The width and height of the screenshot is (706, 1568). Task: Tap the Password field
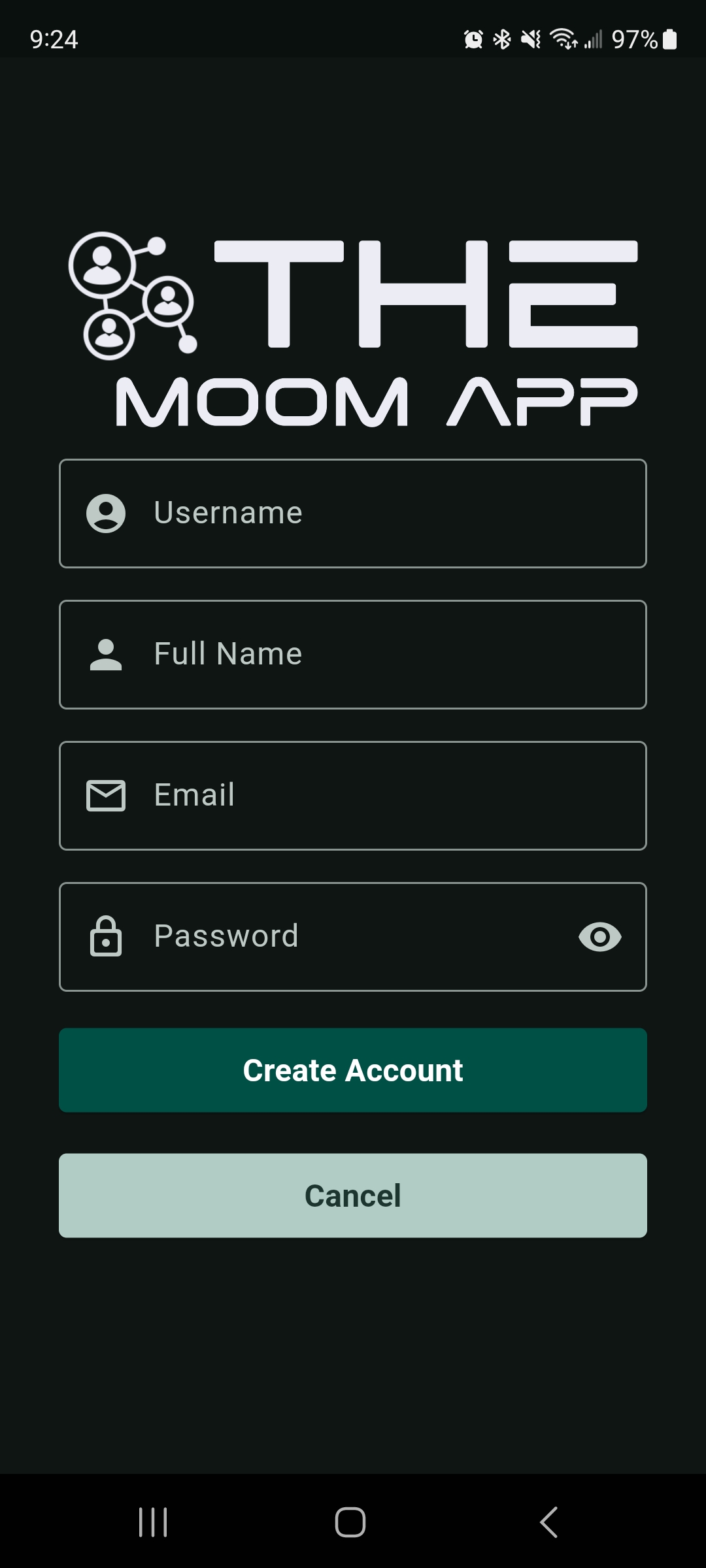pos(353,937)
